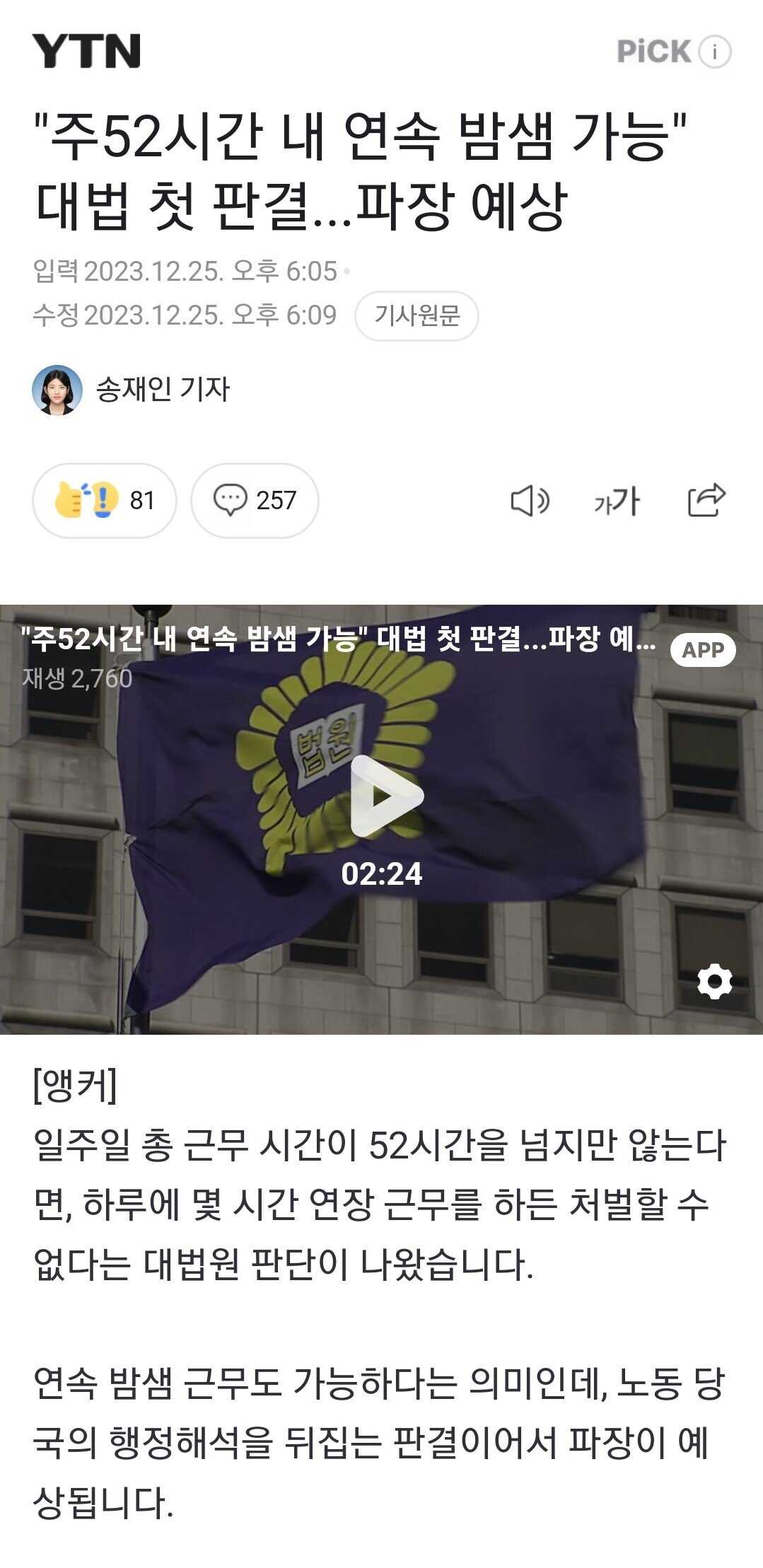The image size is (763, 1568).
Task: Open the video in APP
Action: [702, 650]
